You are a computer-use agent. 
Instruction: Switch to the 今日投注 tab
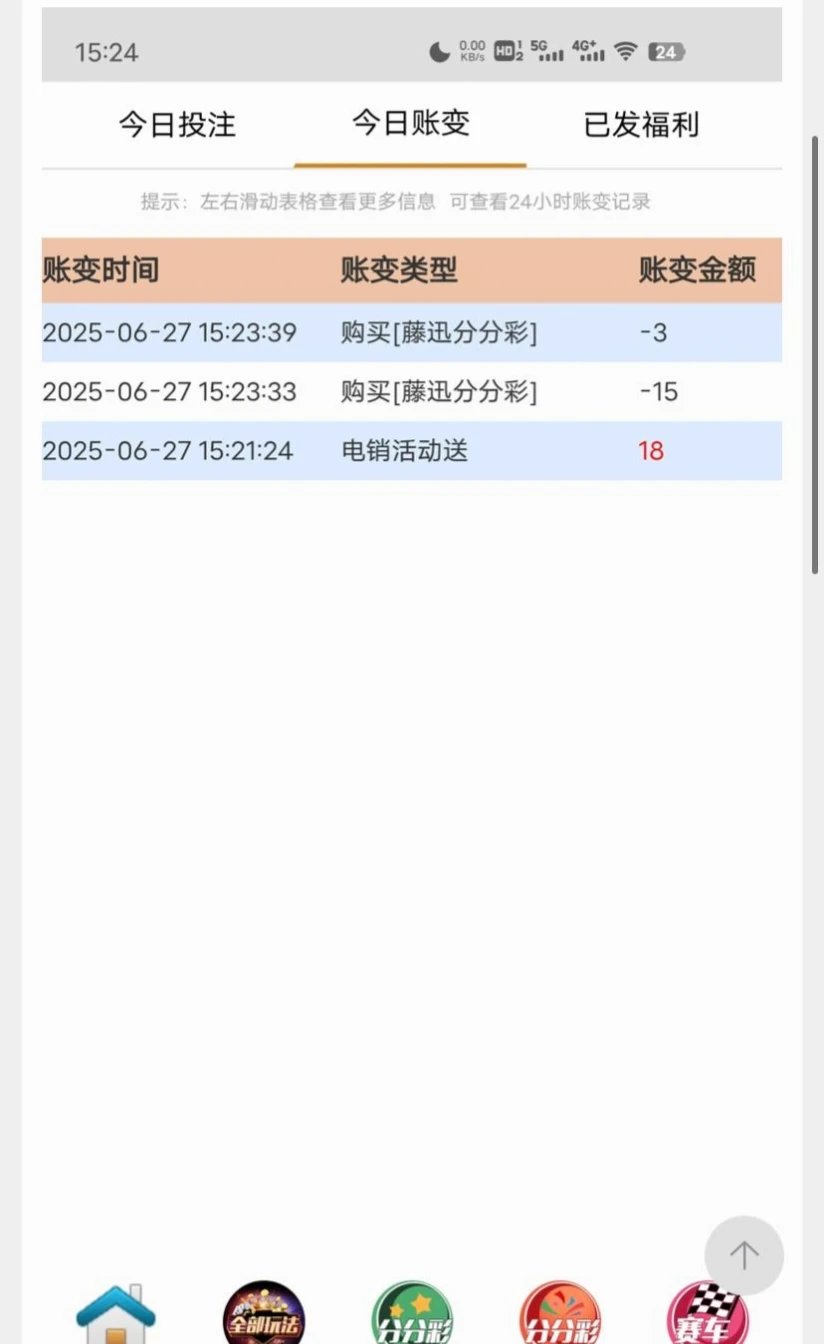[177, 125]
